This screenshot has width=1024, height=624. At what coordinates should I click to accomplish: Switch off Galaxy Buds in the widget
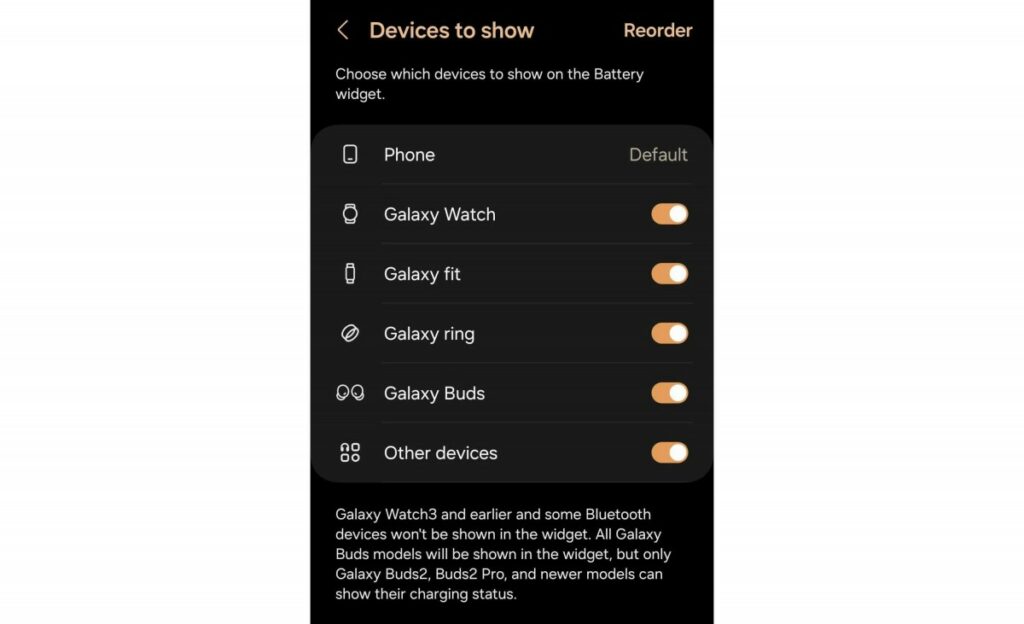669,393
